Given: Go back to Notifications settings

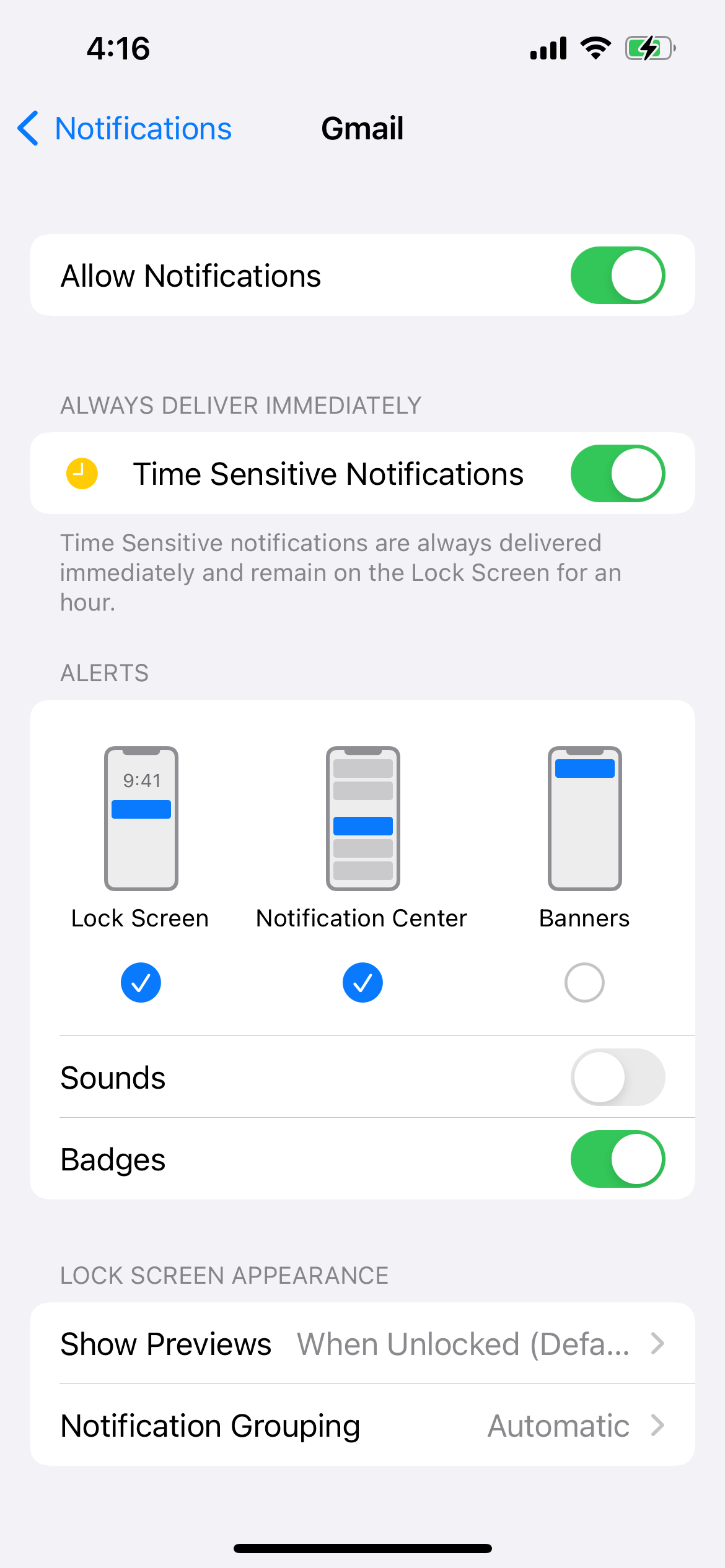Looking at the screenshot, I should (125, 129).
